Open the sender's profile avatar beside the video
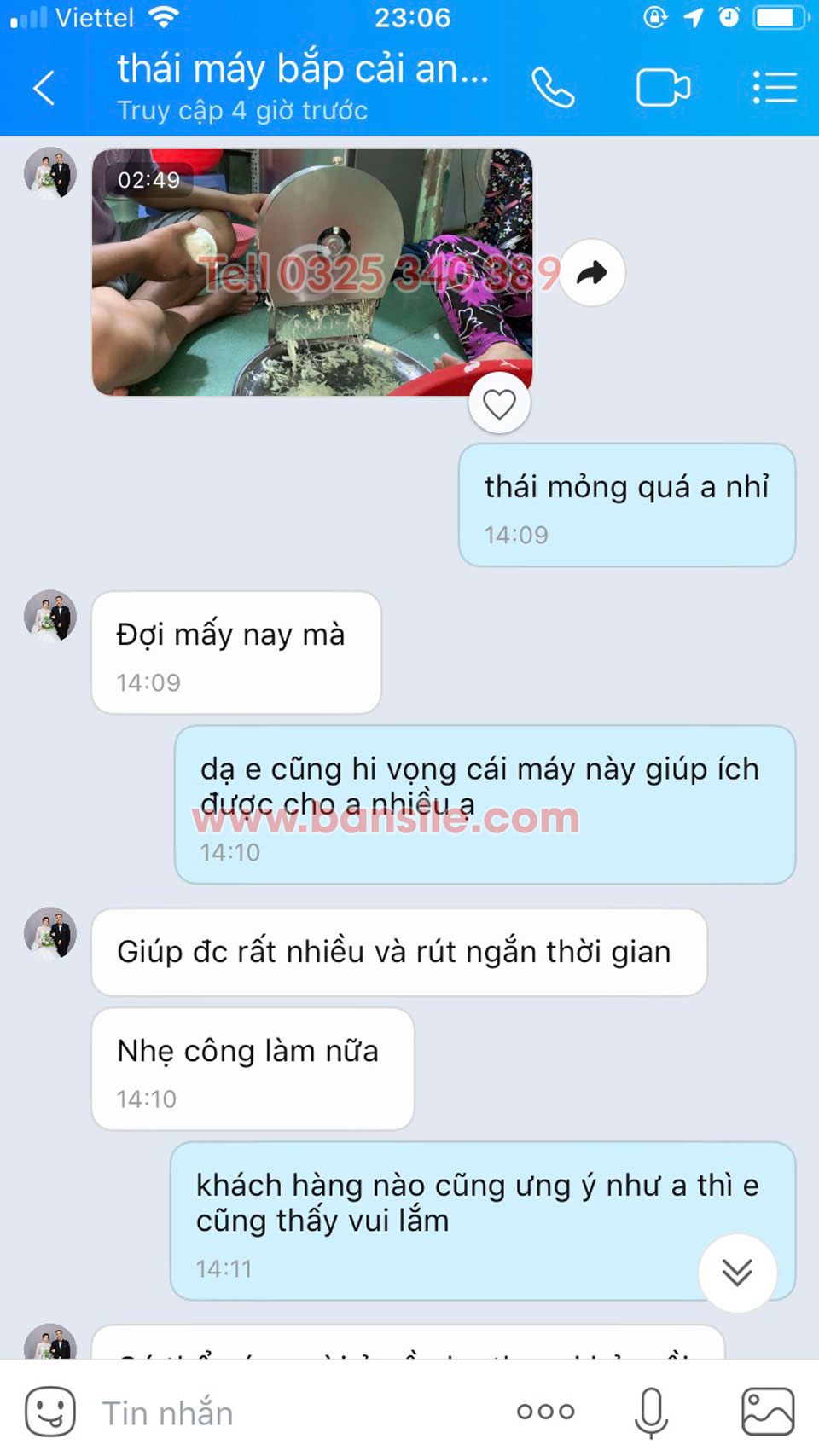 [x=50, y=173]
